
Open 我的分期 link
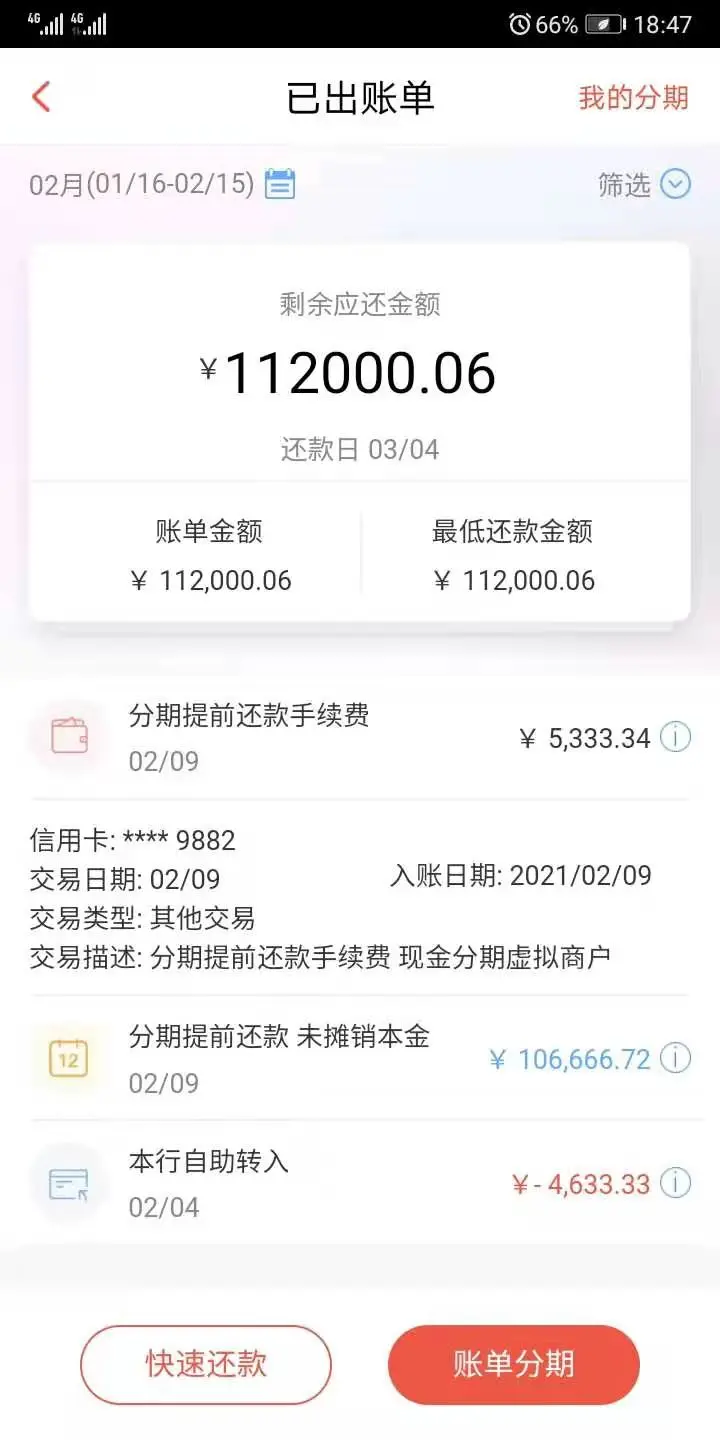coord(633,98)
